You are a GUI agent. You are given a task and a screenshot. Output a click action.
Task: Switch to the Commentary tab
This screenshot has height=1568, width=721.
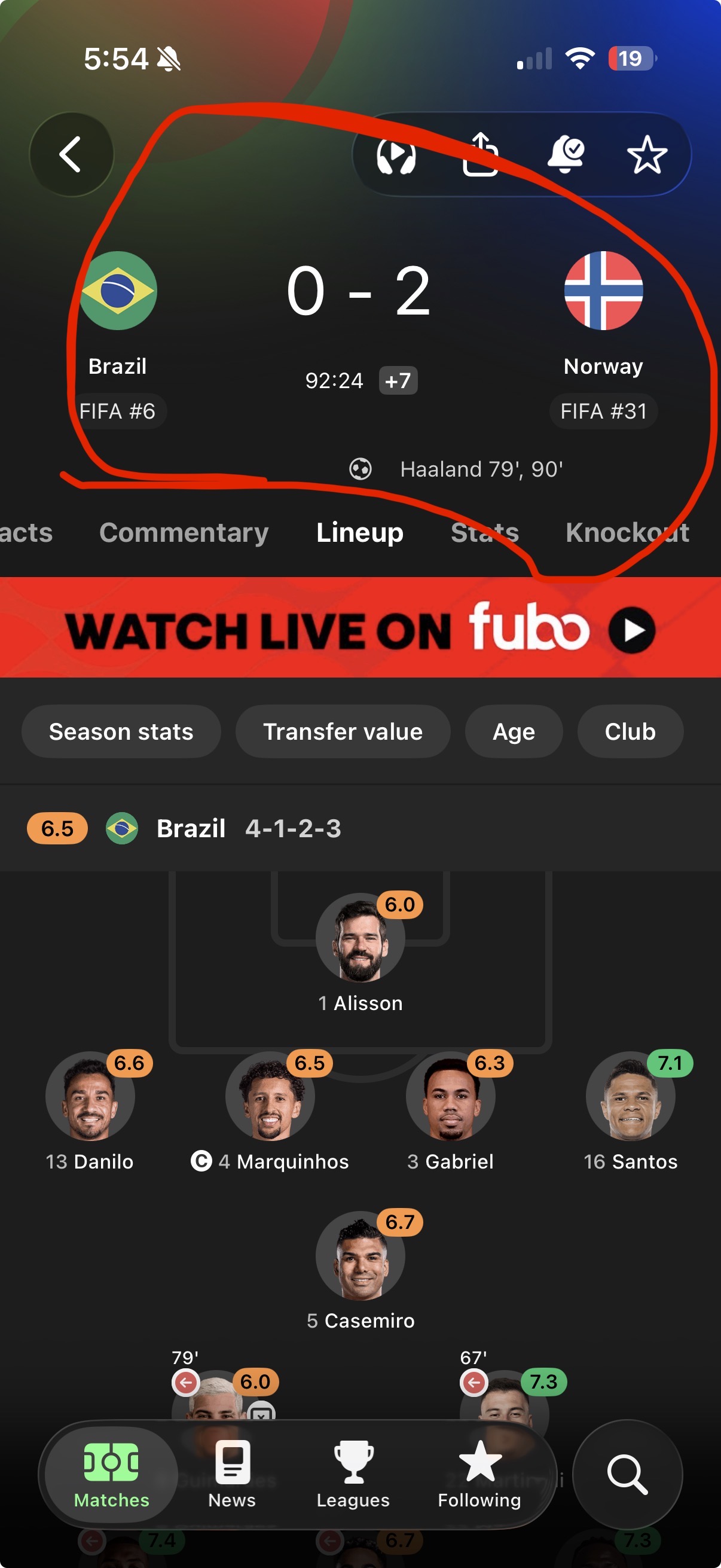pyautogui.click(x=184, y=533)
